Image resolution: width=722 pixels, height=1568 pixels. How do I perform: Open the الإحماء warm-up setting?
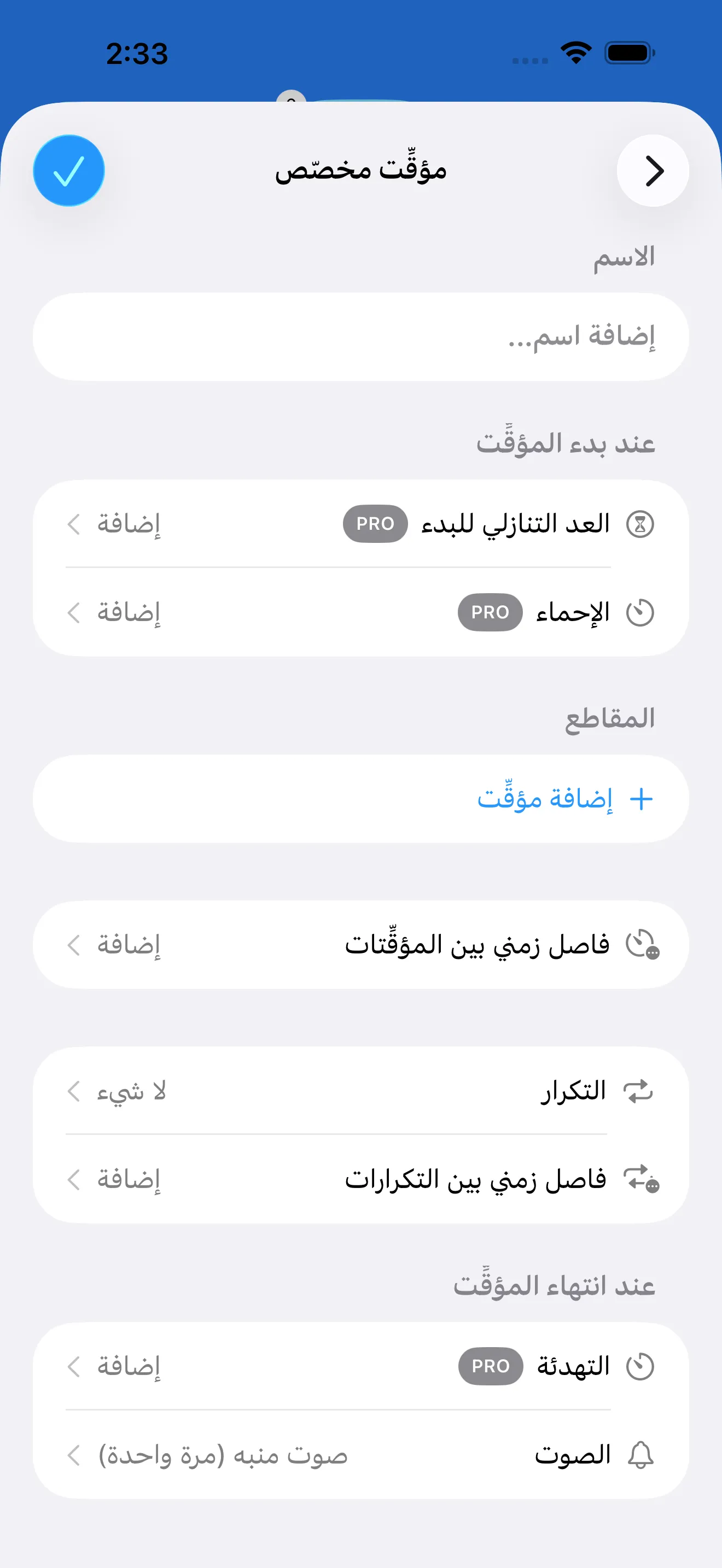(360, 612)
